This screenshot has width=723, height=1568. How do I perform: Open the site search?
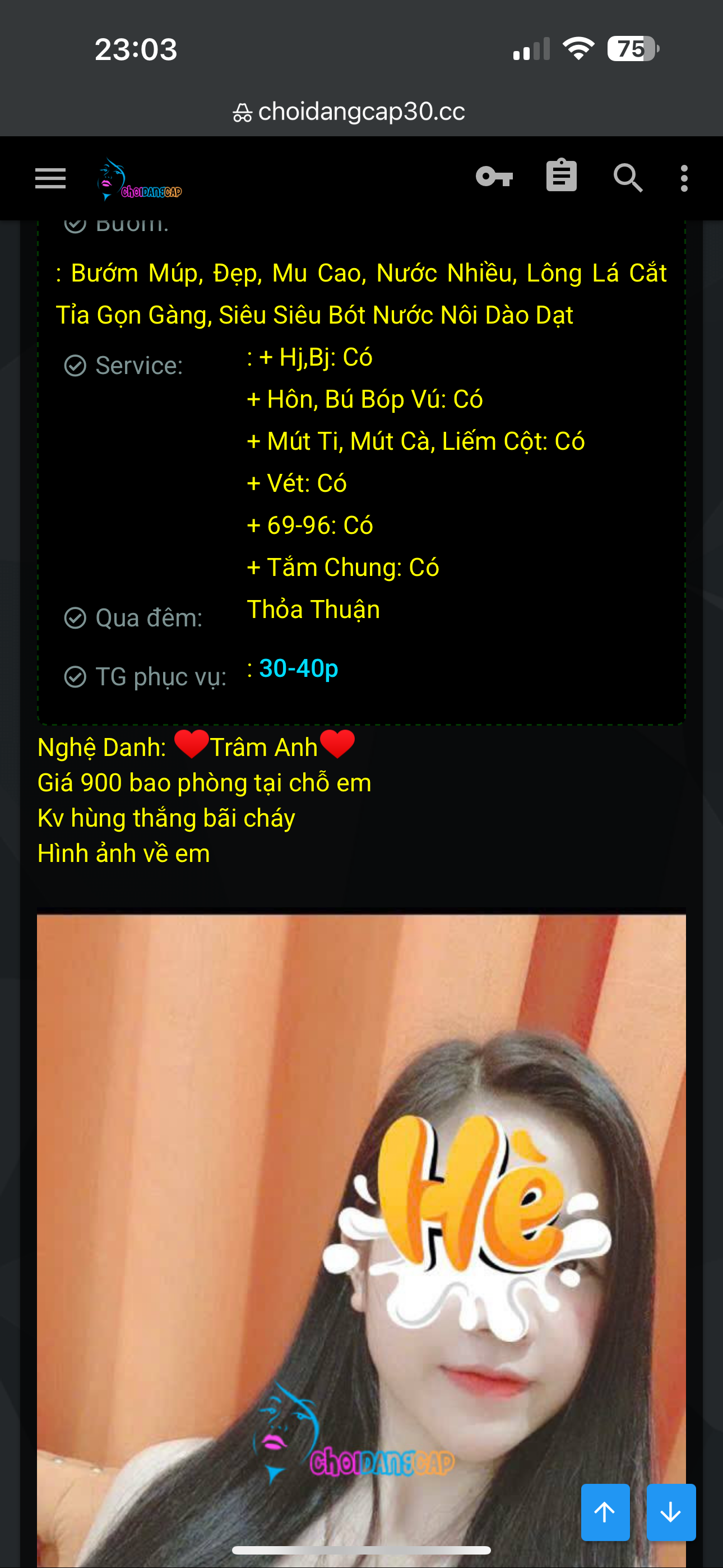[x=628, y=178]
